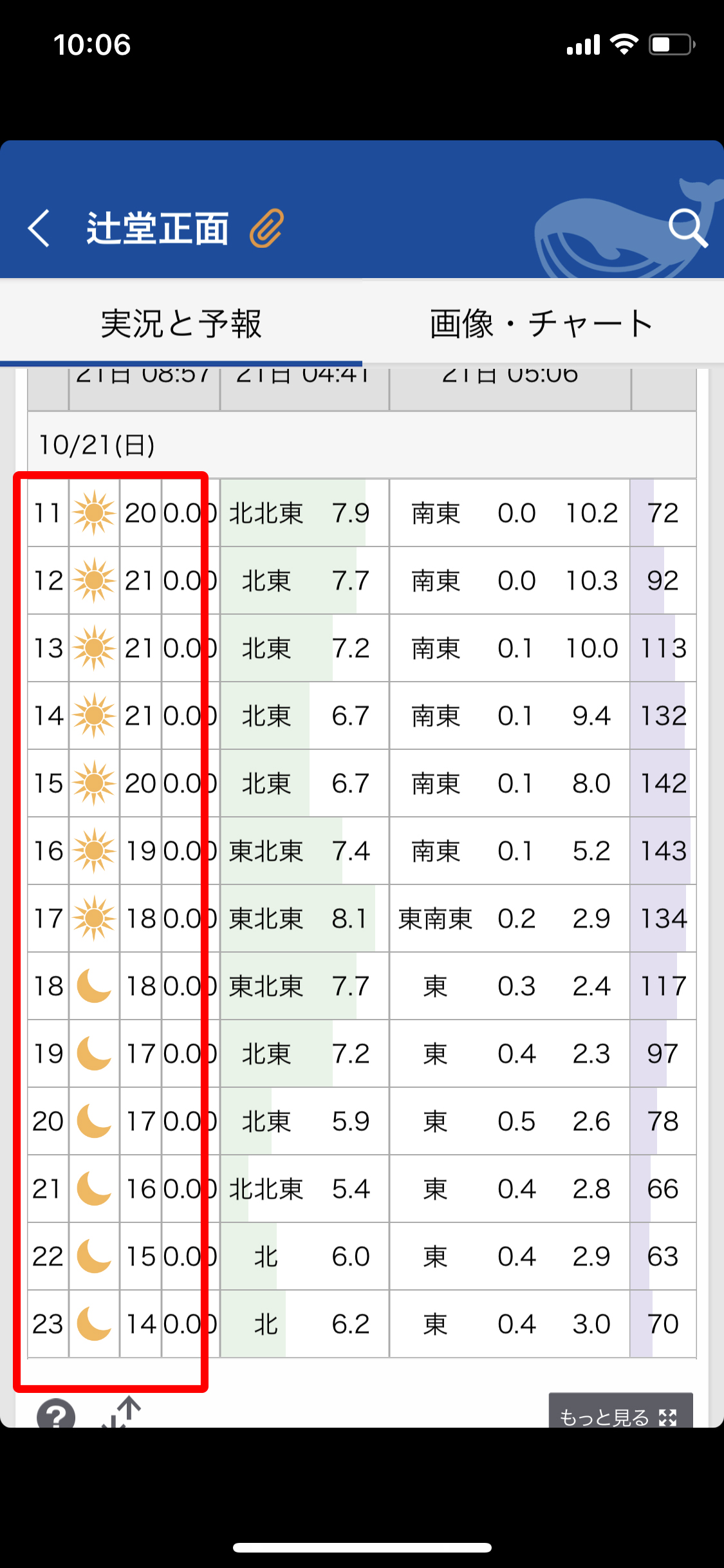Switch to the 実況と予報 tab
This screenshot has height=1568, width=724.
181,323
